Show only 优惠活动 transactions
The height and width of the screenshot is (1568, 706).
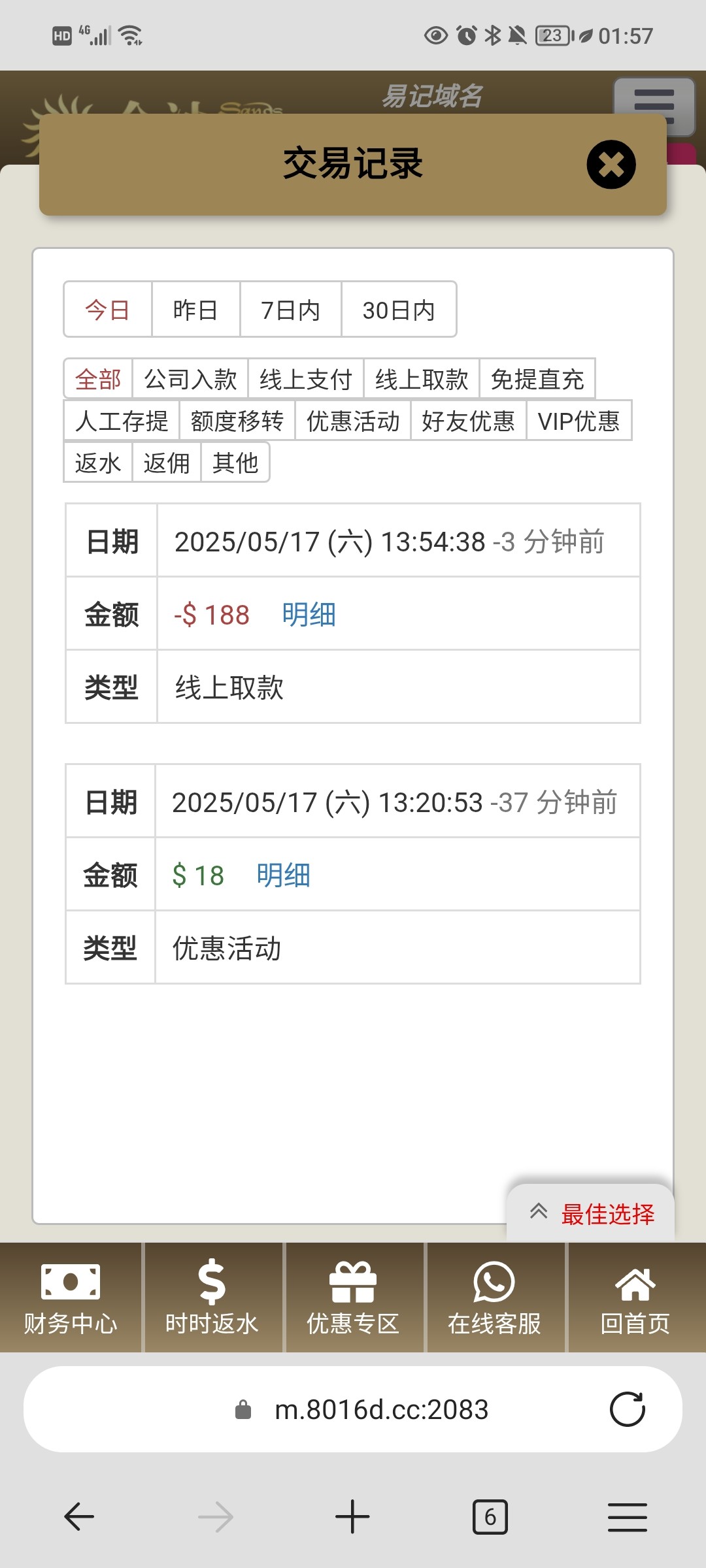click(353, 421)
